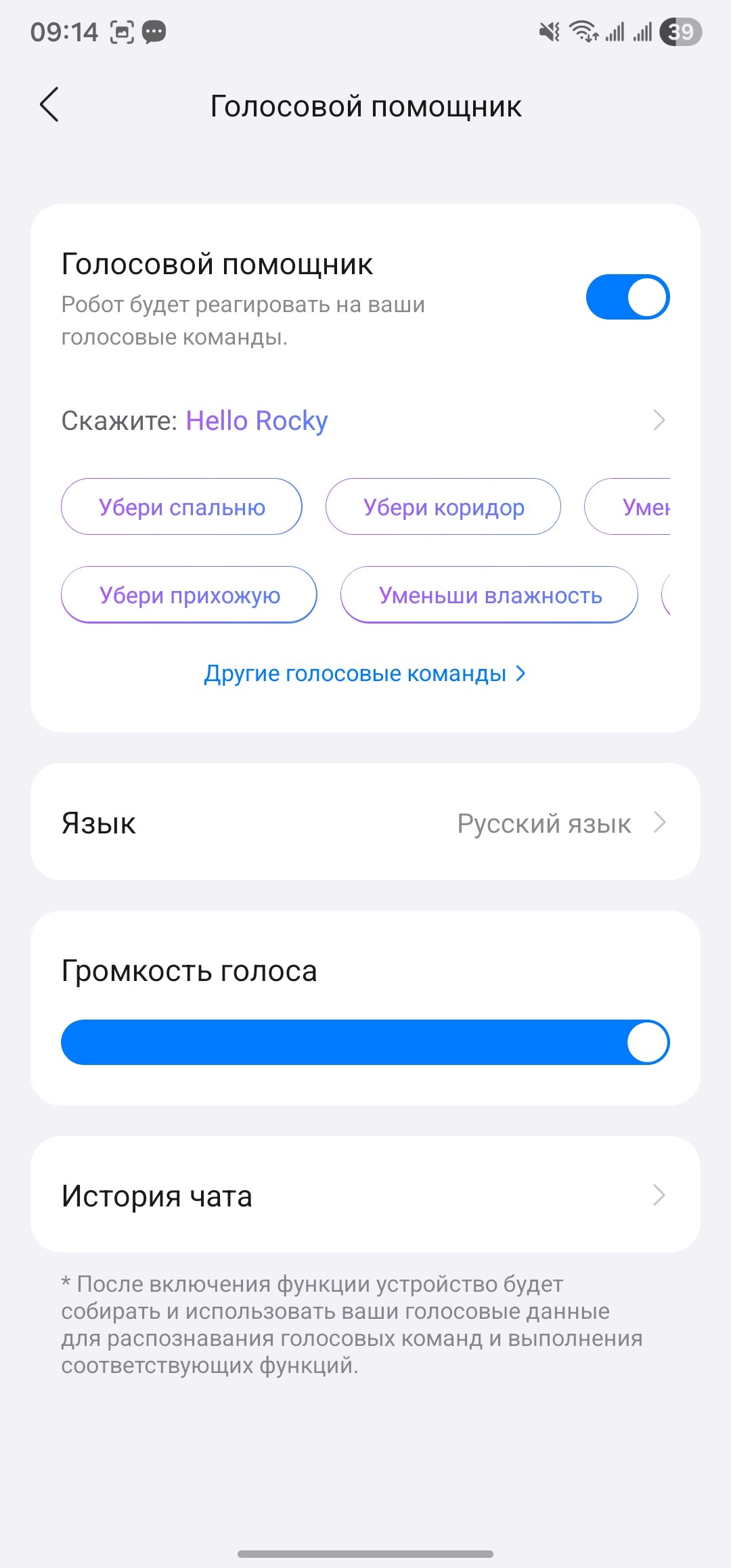
Task: Open Другие голосовые команды link
Action: click(x=365, y=674)
